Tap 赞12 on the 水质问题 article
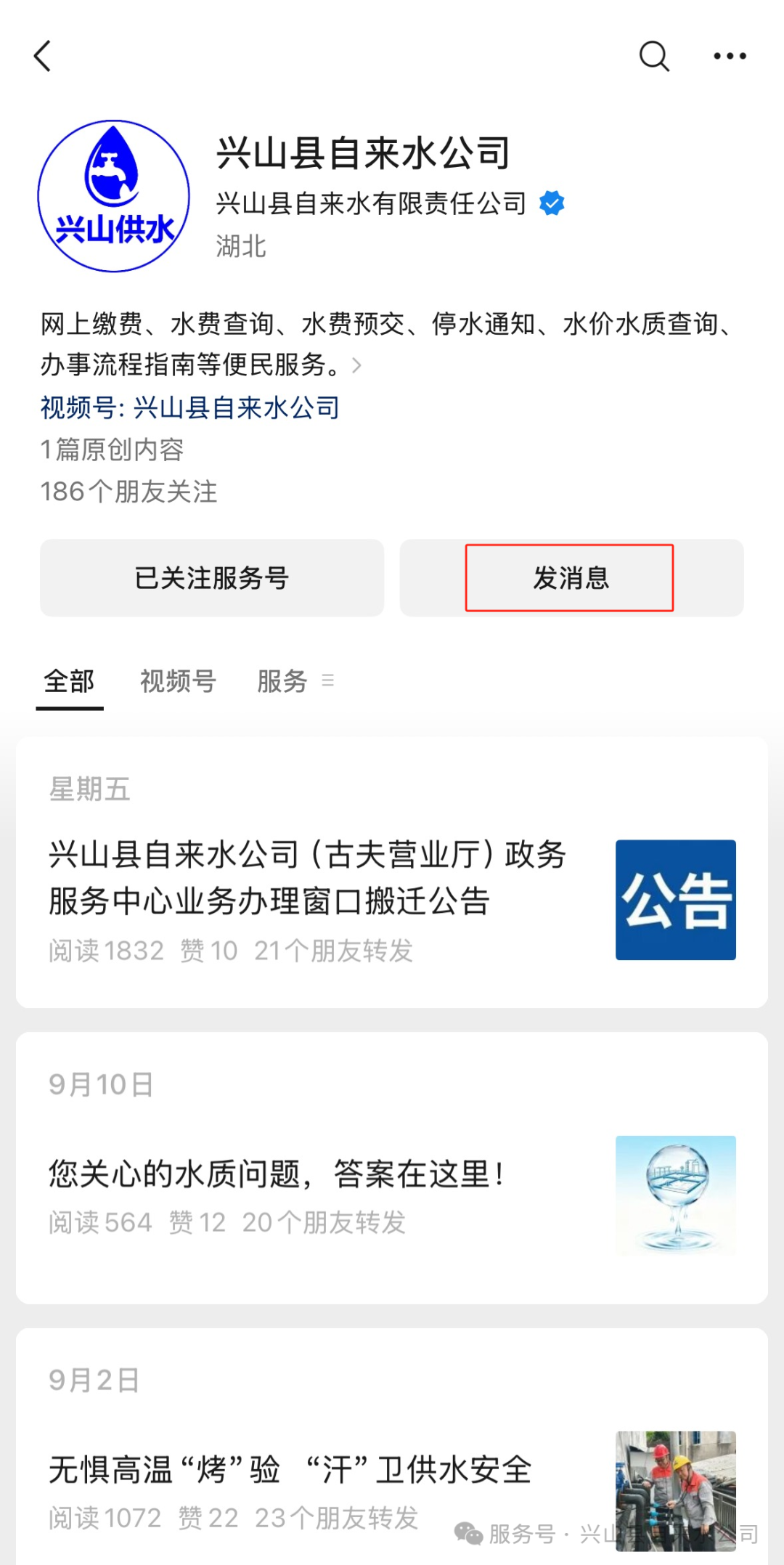 pyautogui.click(x=197, y=1223)
